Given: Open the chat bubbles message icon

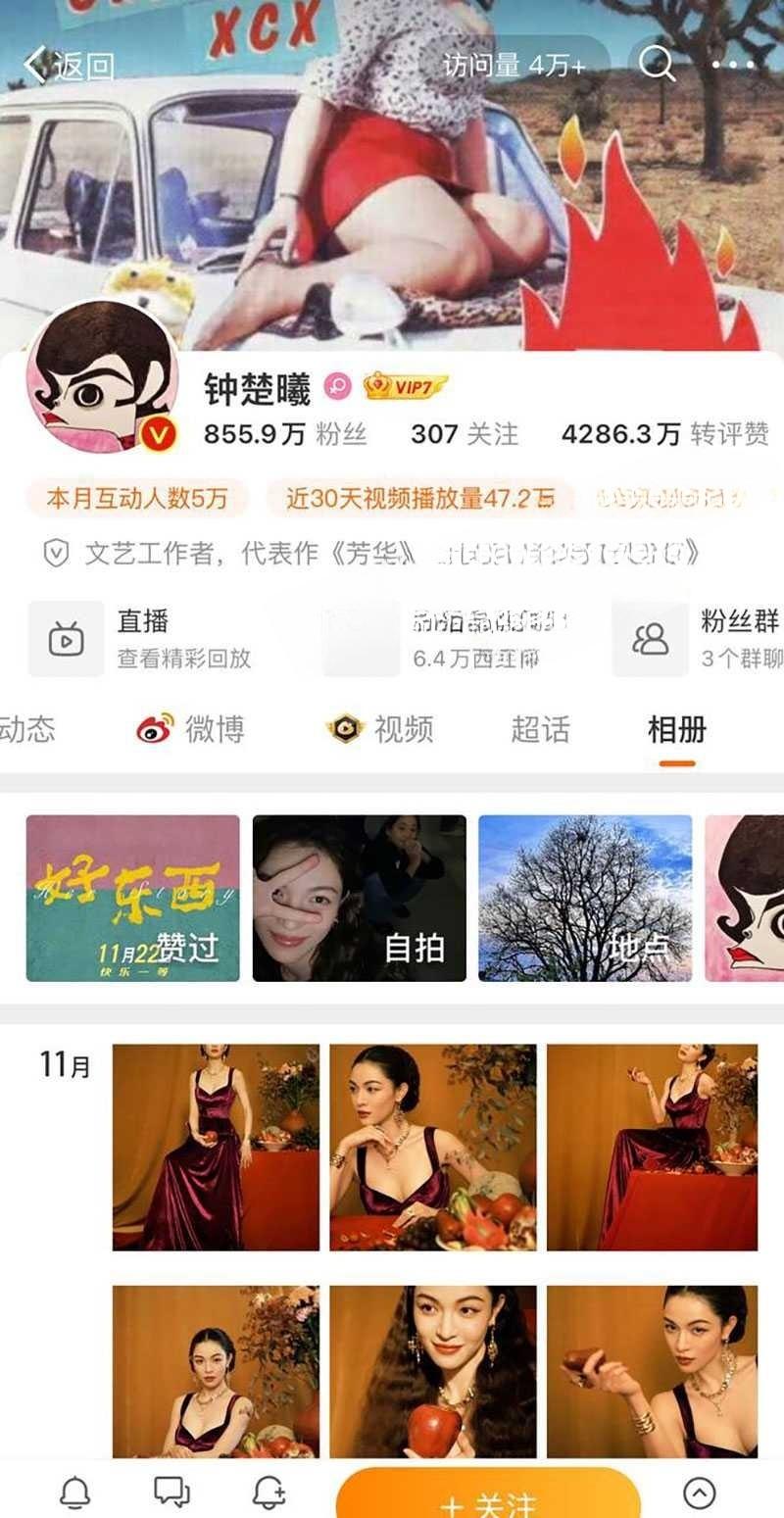Looking at the screenshot, I should point(171,1493).
